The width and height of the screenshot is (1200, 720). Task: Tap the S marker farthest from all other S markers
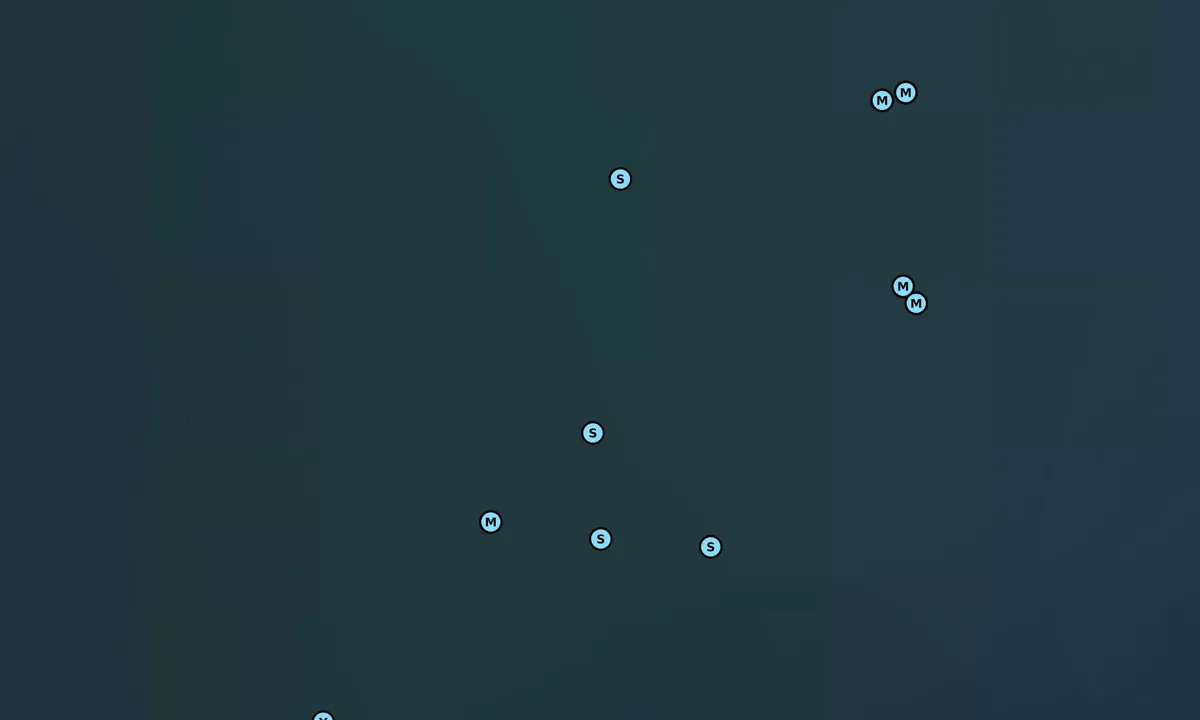(620, 179)
